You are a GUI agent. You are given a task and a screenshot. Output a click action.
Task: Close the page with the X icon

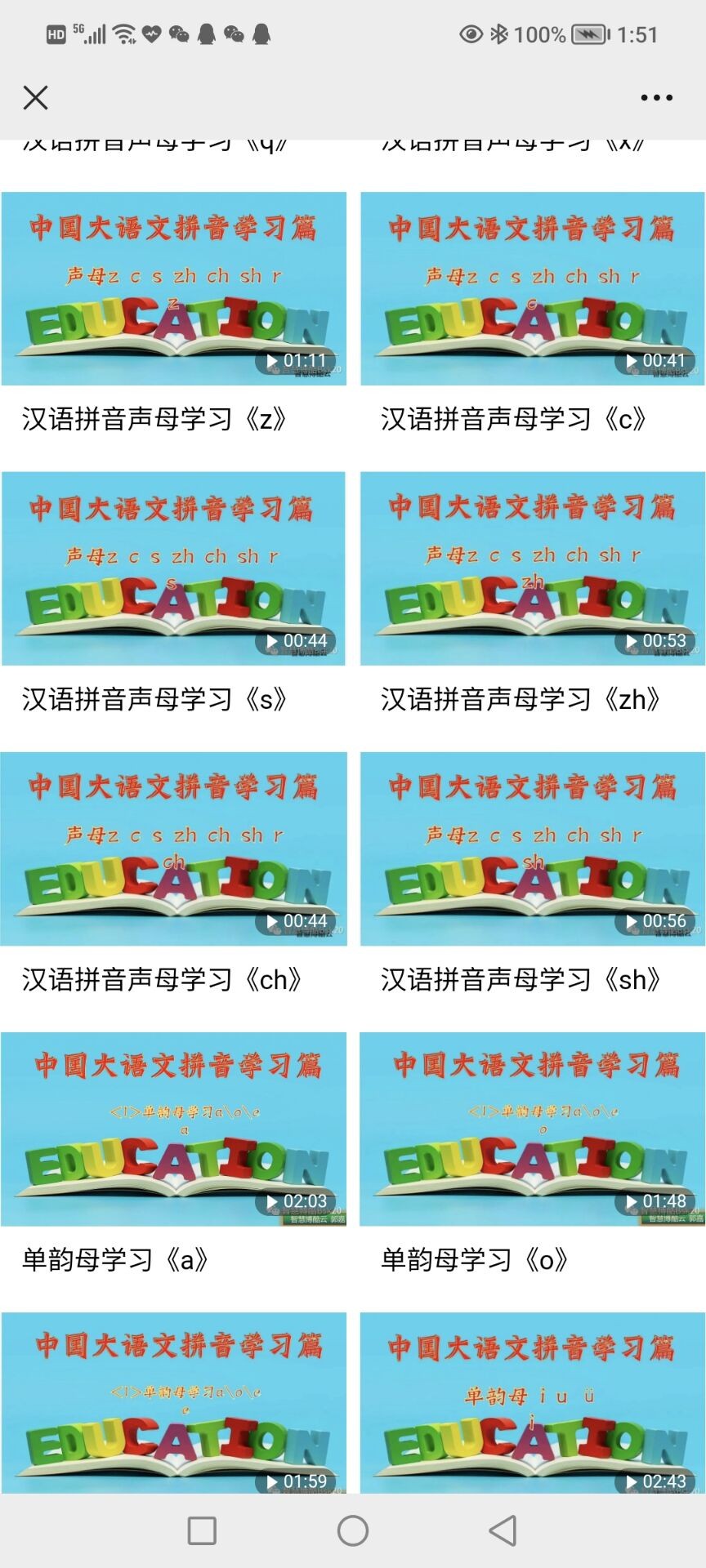(36, 98)
